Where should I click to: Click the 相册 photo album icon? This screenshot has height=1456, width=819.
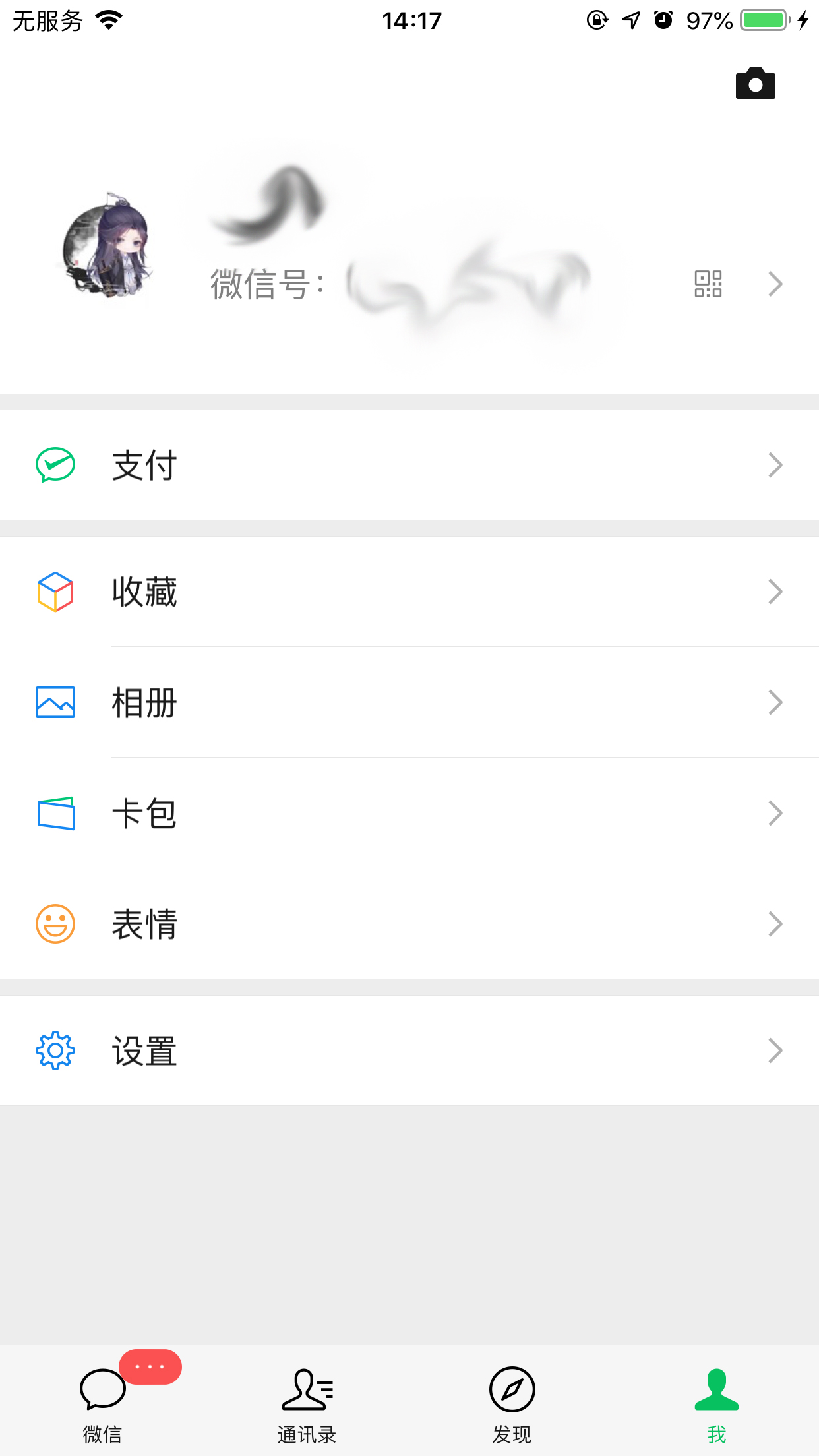pos(55,702)
